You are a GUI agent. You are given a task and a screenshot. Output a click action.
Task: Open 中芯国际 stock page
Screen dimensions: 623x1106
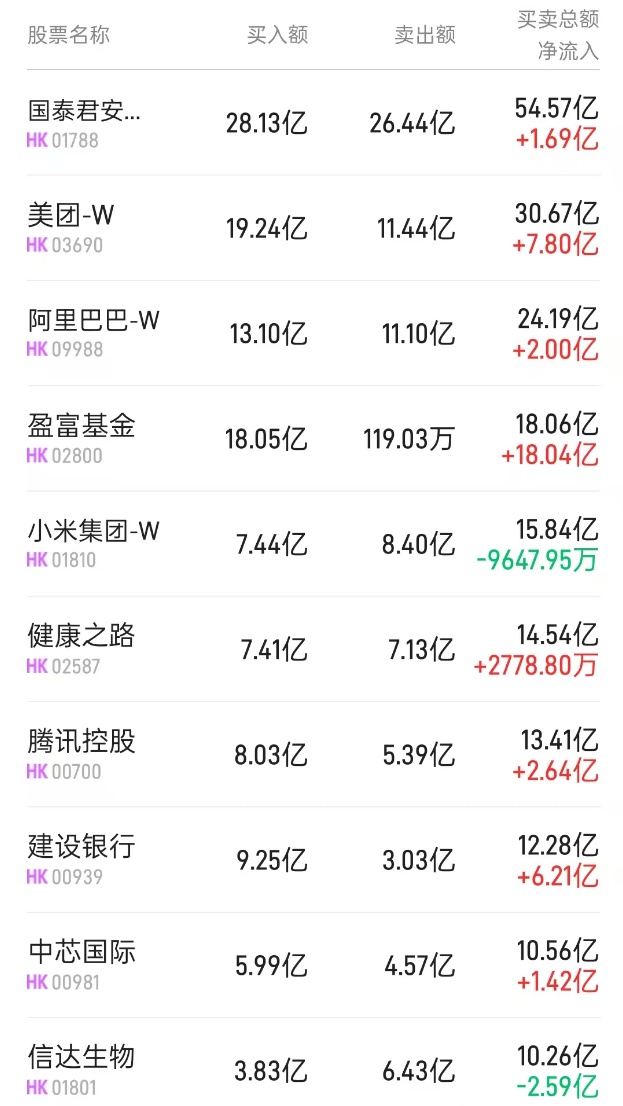[x=82, y=965]
